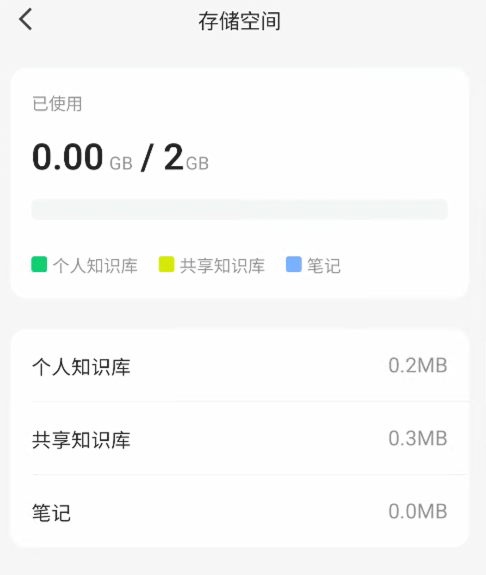486x575 pixels.
Task: Open the 共享知识库 storage row
Action: pos(240,438)
